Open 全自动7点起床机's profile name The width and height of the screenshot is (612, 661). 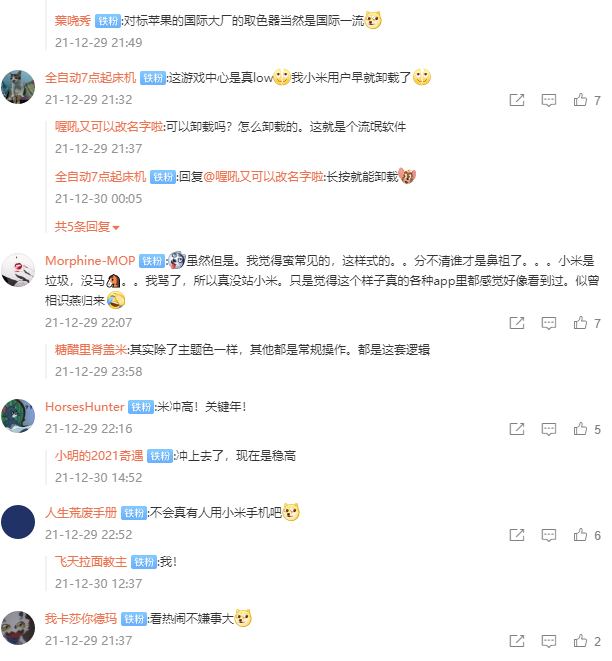pyautogui.click(x=90, y=78)
